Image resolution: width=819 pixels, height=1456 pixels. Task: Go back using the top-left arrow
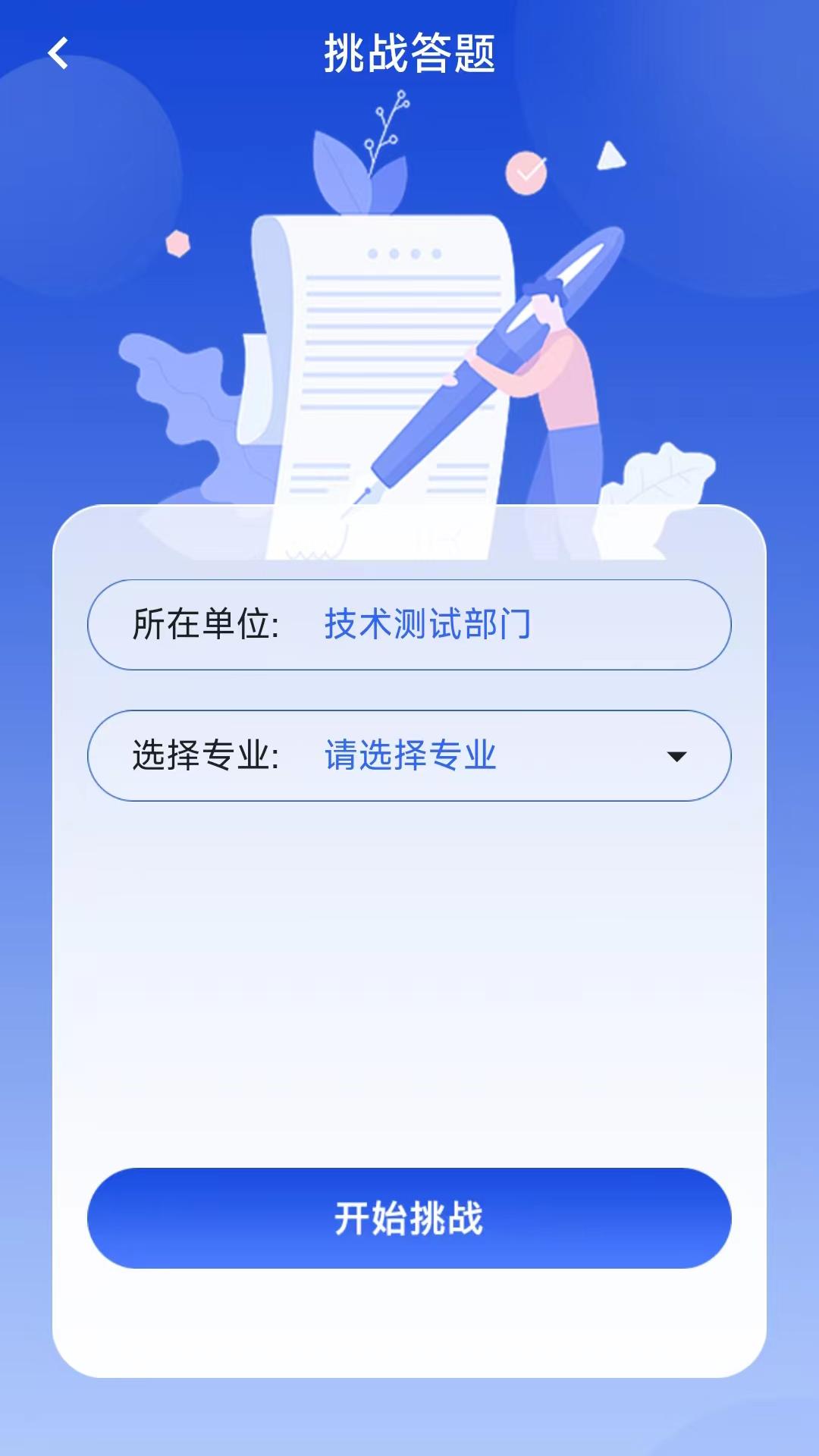[x=58, y=53]
